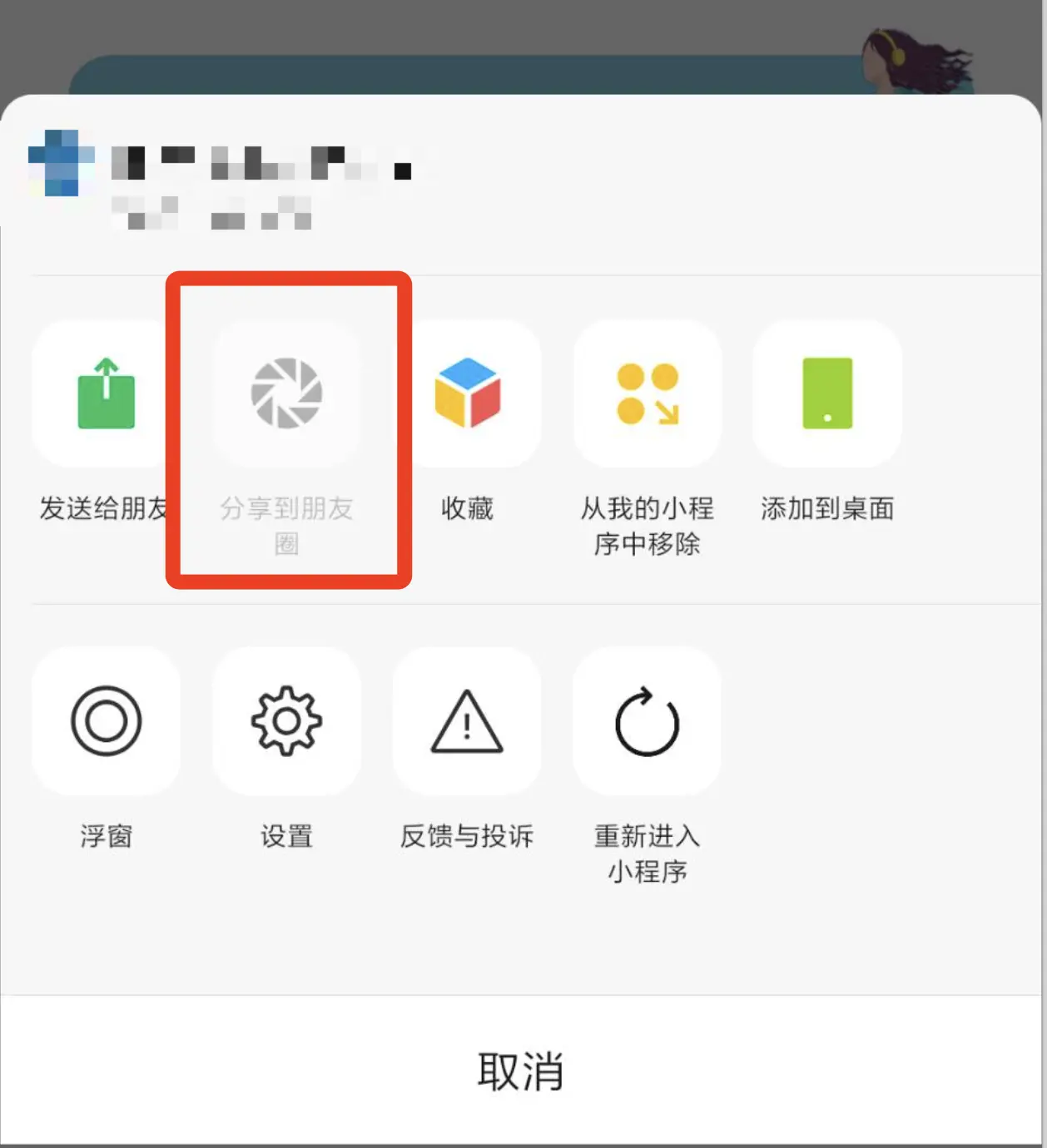The image size is (1047, 1148).
Task: Open 设置 with the gear icon
Action: pos(286,720)
